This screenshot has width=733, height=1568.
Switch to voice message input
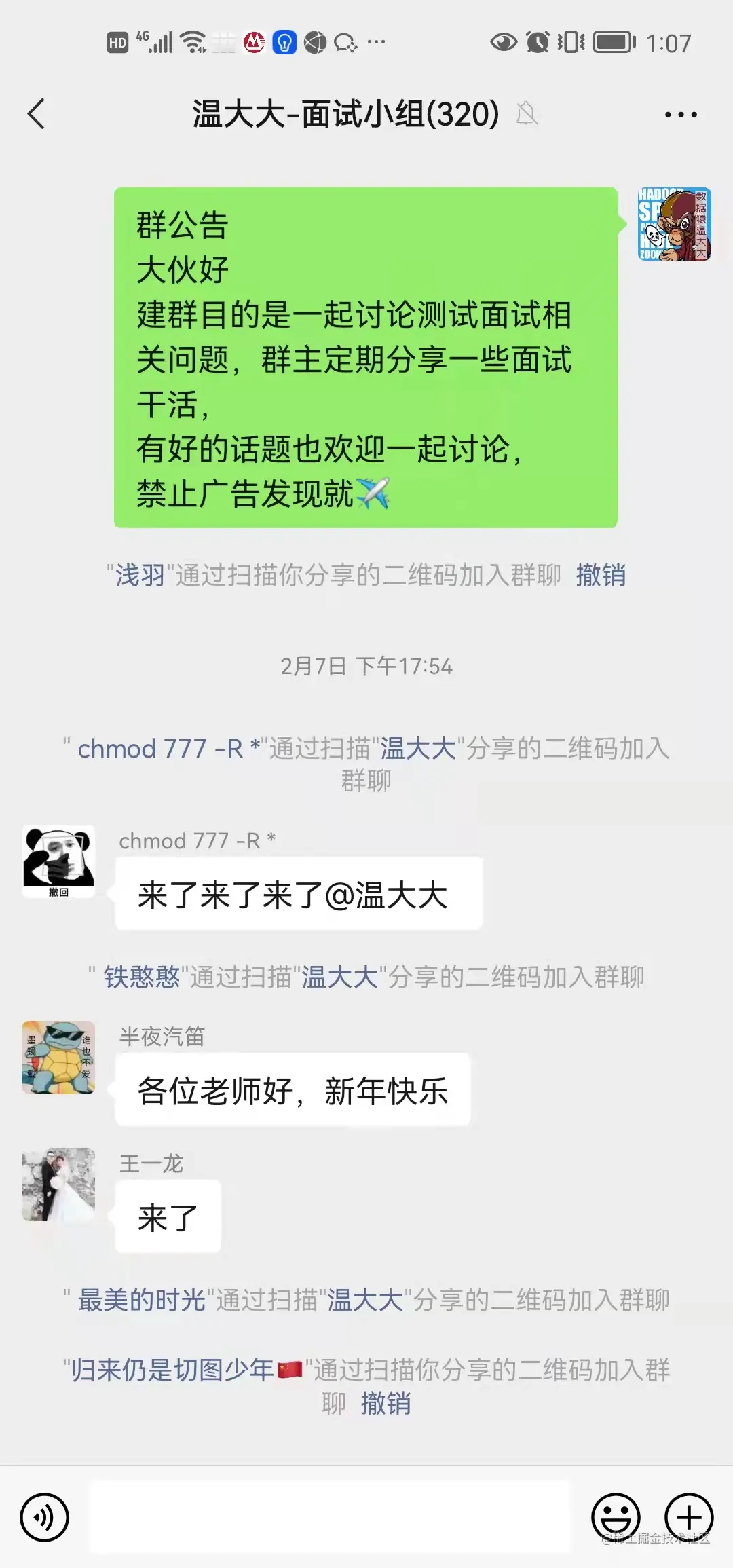[45, 1516]
